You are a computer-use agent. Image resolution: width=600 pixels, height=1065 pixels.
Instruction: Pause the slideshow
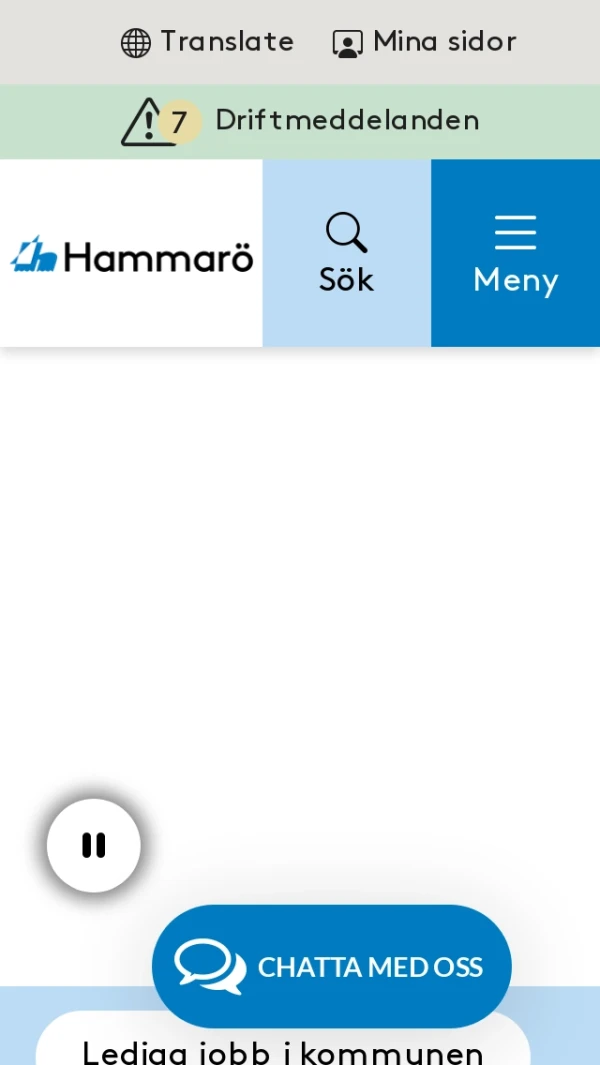click(94, 845)
